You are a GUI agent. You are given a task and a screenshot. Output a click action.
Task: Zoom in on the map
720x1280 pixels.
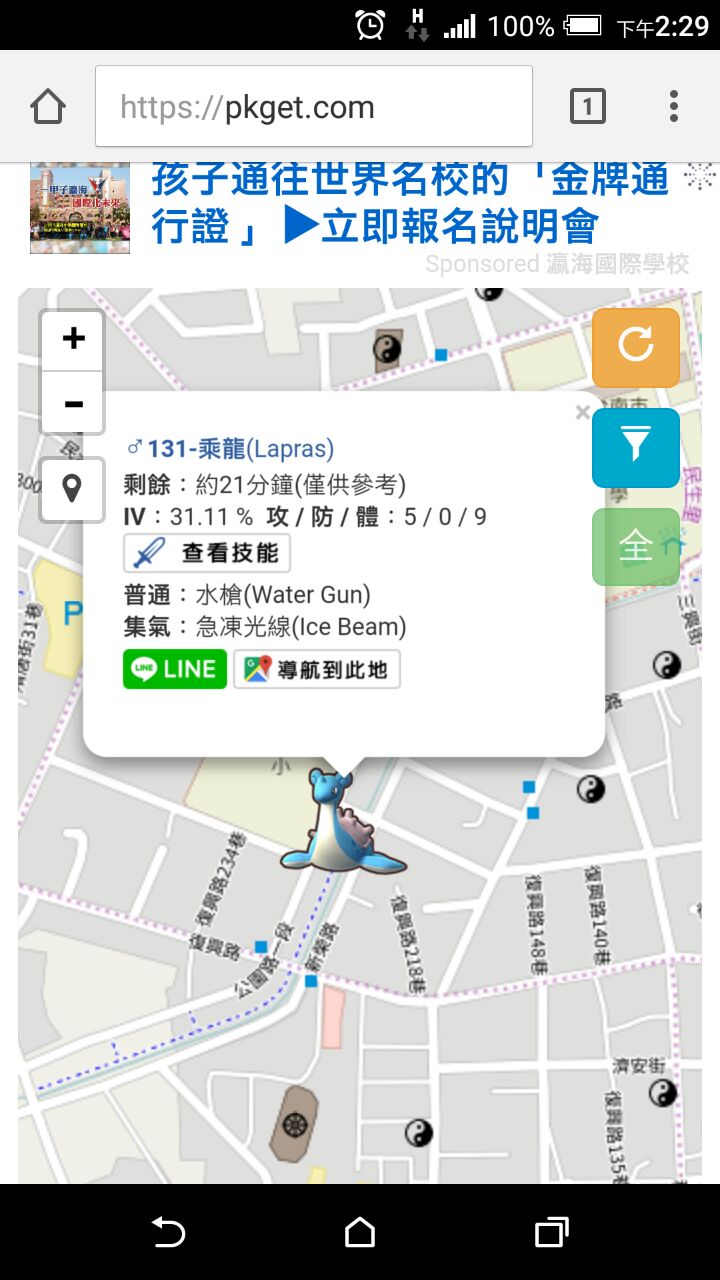73,340
